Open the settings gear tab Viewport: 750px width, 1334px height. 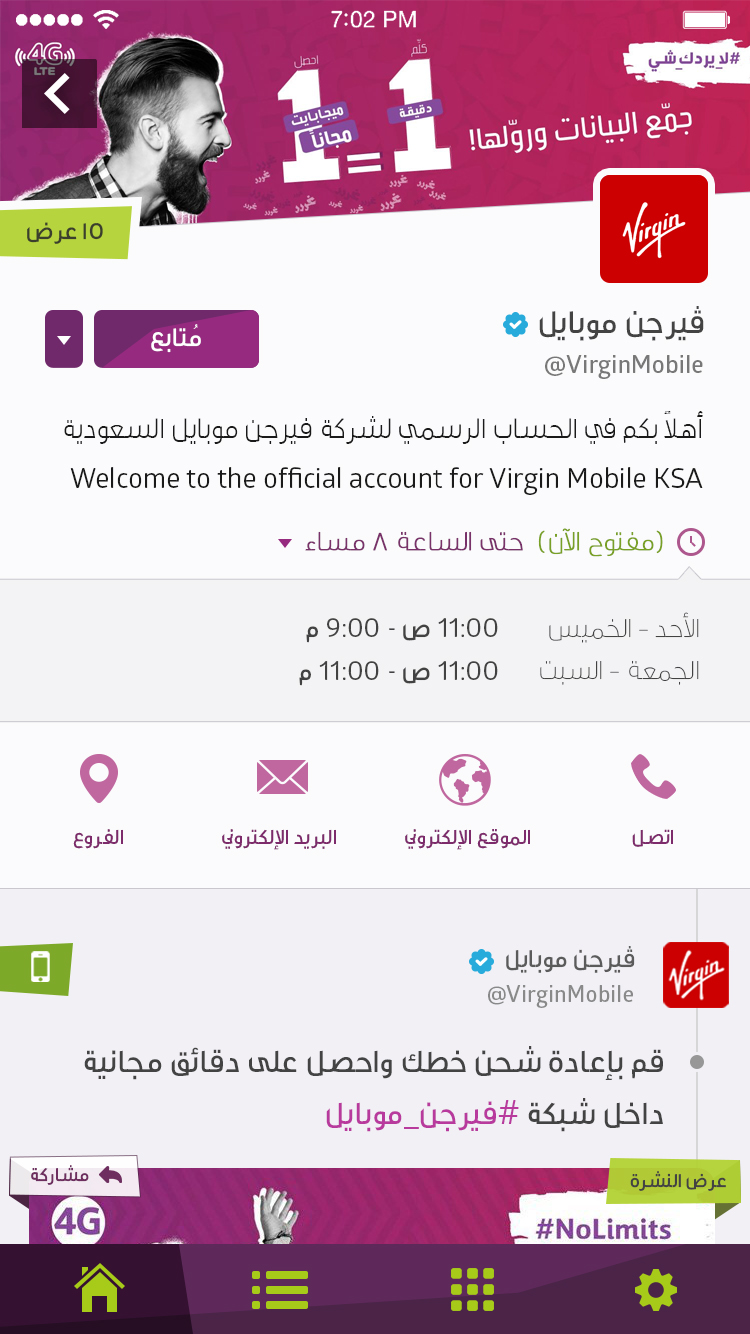(655, 1290)
